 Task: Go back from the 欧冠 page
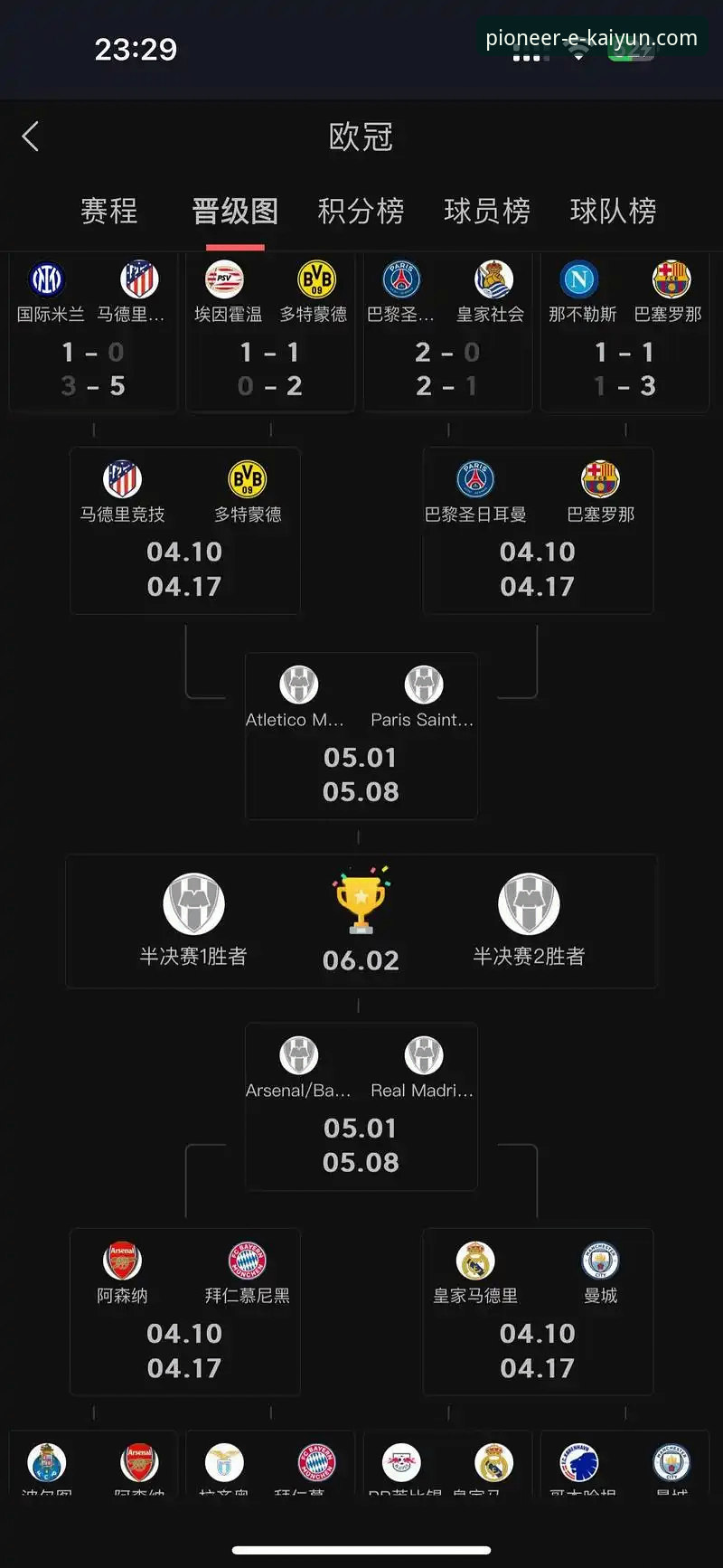[31, 137]
